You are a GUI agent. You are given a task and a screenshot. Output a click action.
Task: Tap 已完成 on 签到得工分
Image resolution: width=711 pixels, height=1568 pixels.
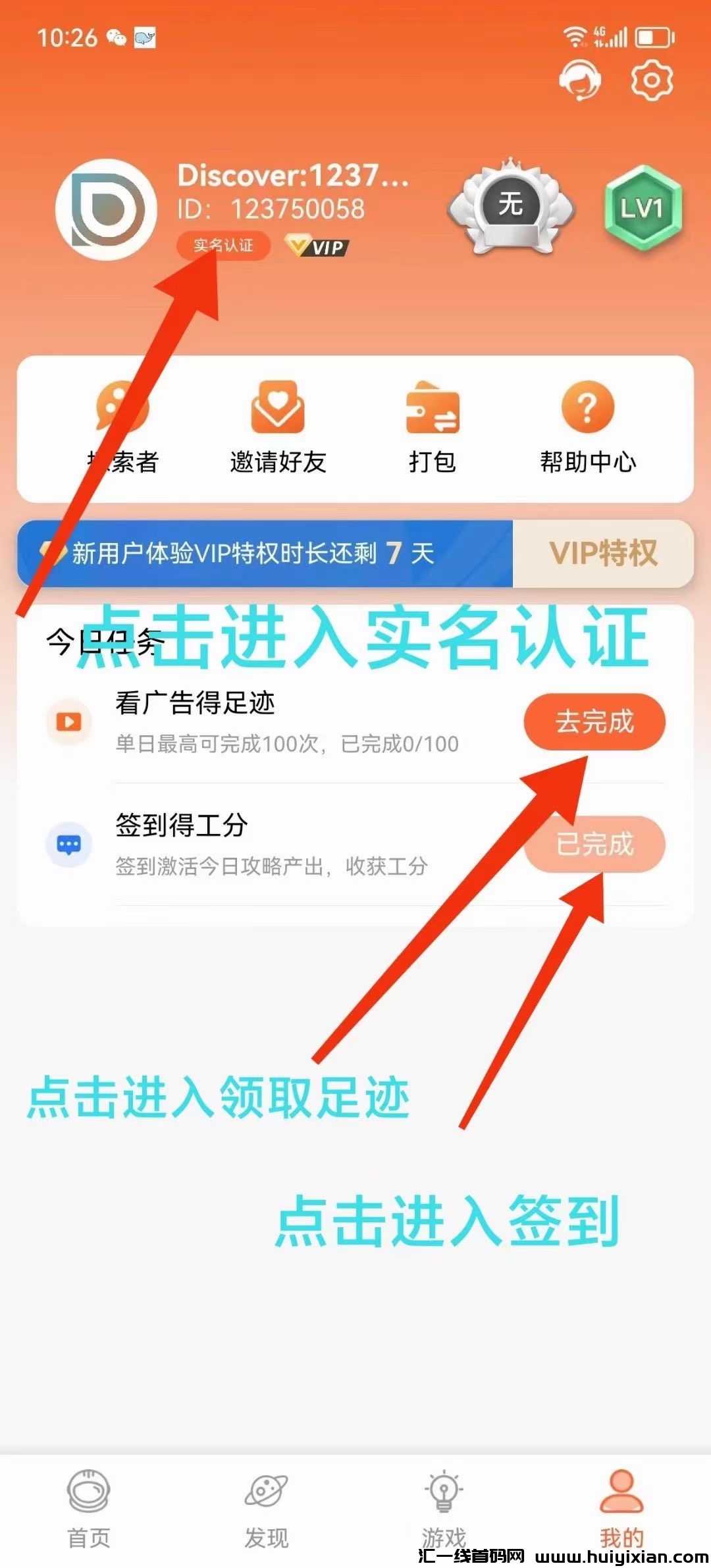pyautogui.click(x=594, y=844)
